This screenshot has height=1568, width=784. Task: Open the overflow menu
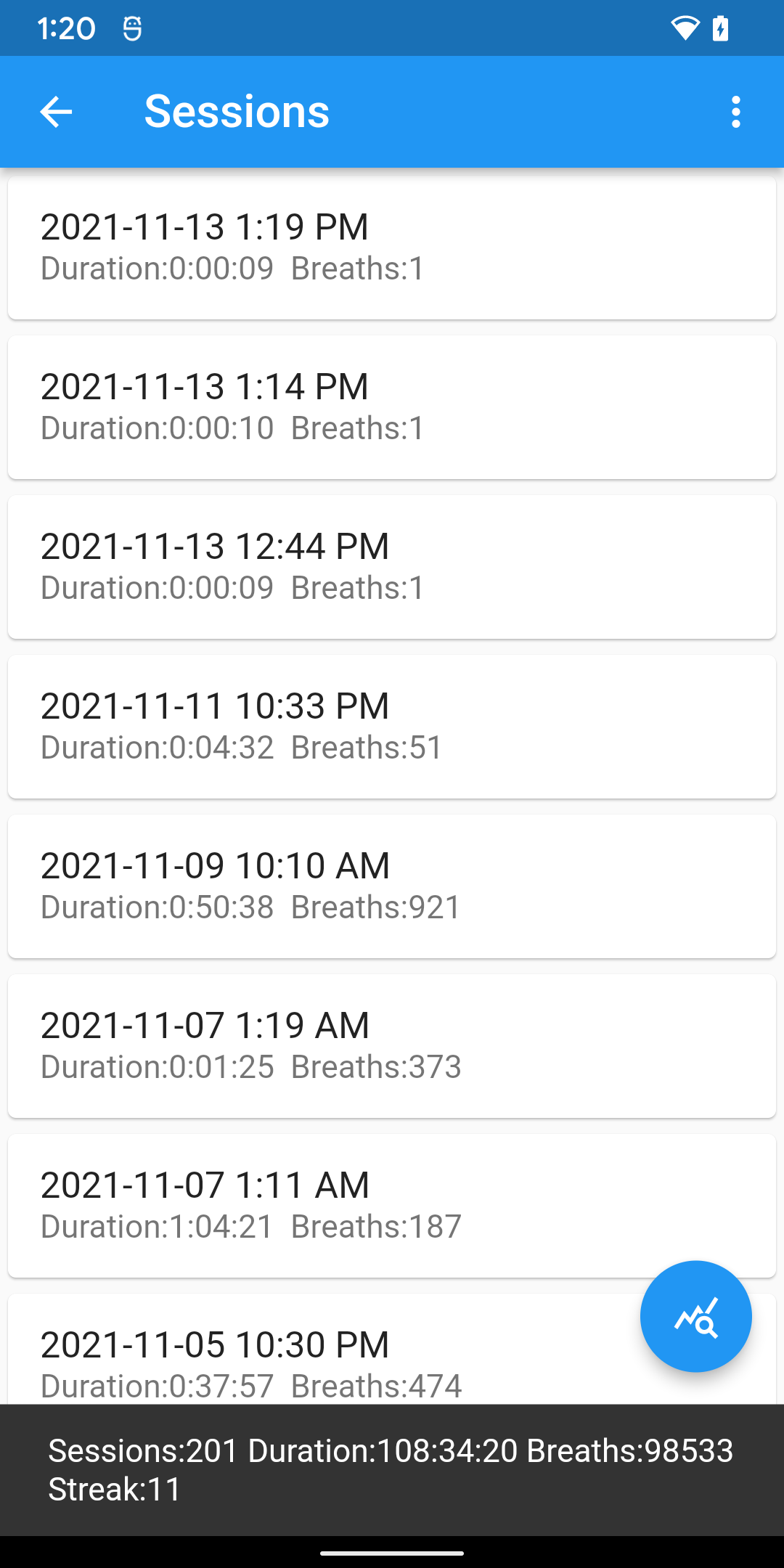735,112
